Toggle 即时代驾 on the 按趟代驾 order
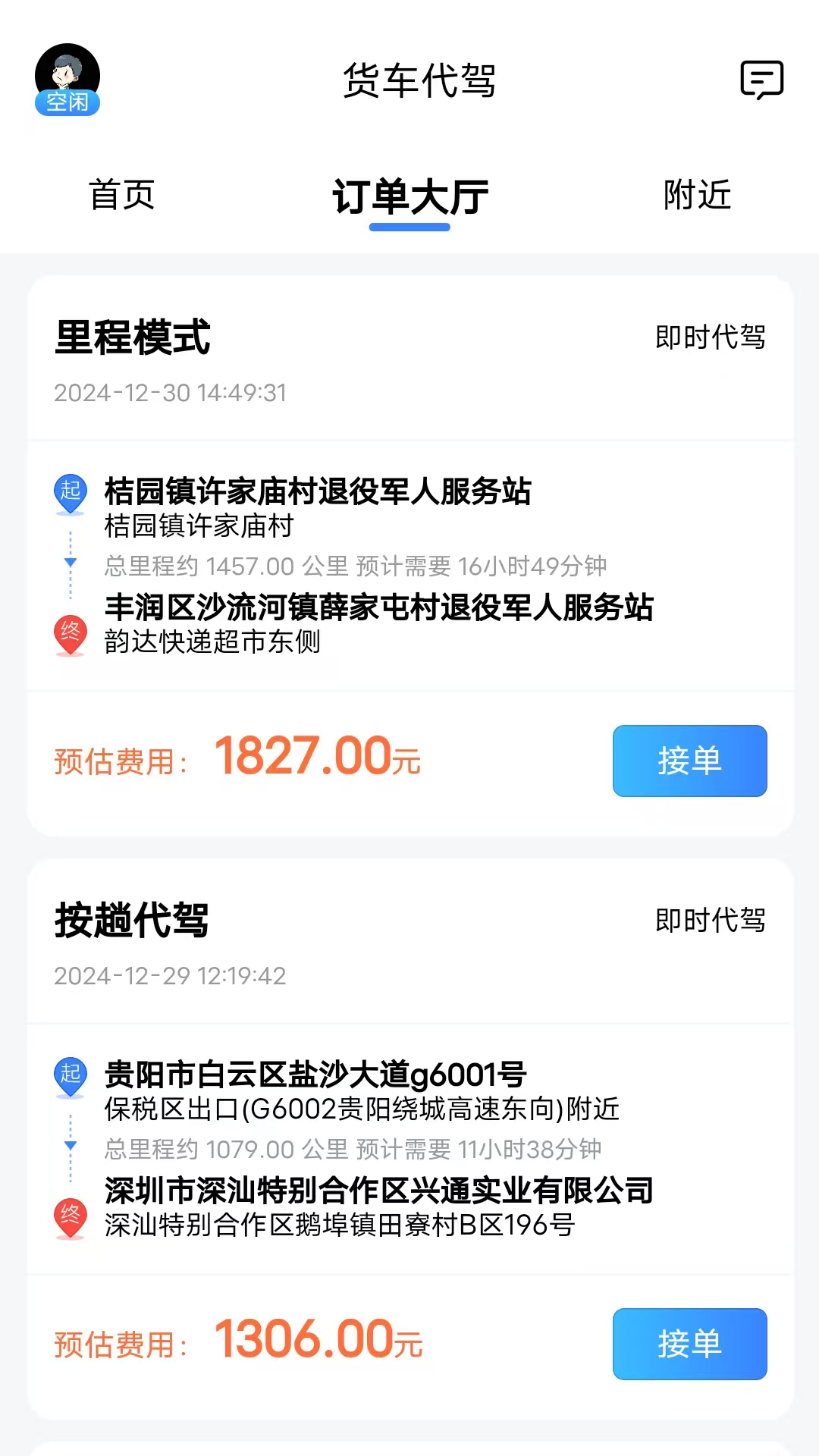Screen dimensions: 819x1456 (711, 921)
